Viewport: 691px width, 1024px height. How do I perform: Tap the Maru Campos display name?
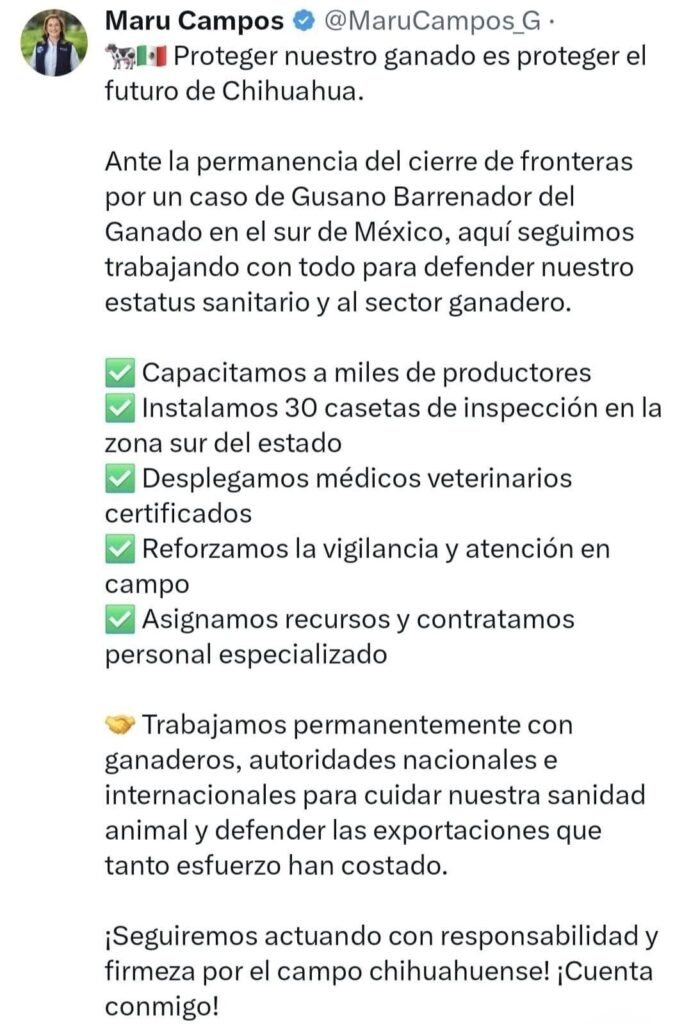[x=194, y=20]
